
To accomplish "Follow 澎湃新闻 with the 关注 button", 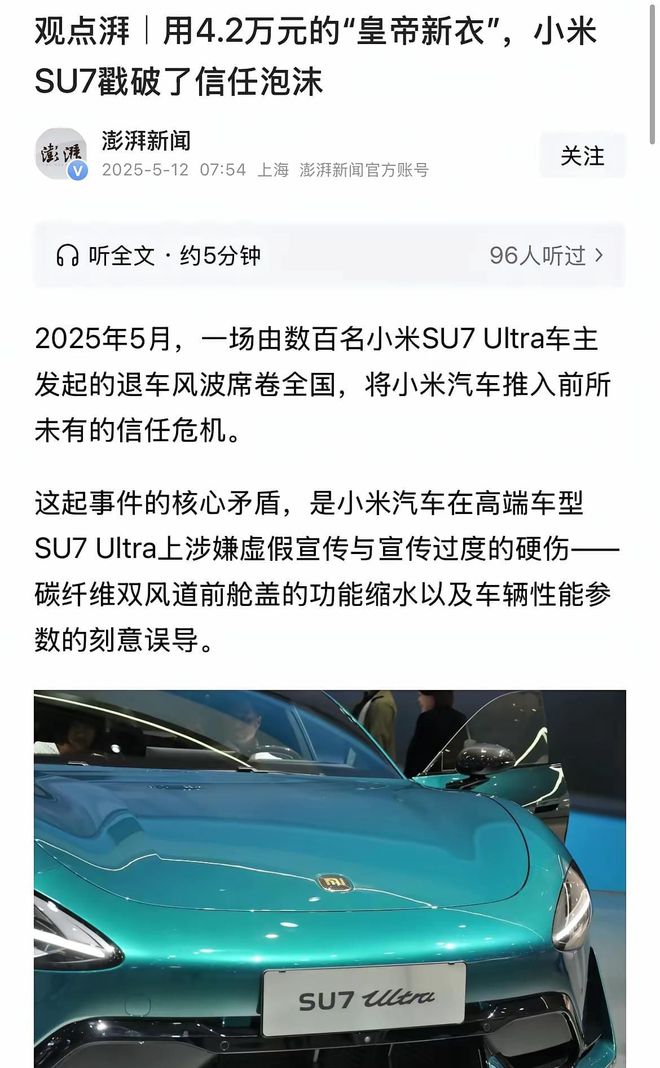I will [x=582, y=156].
